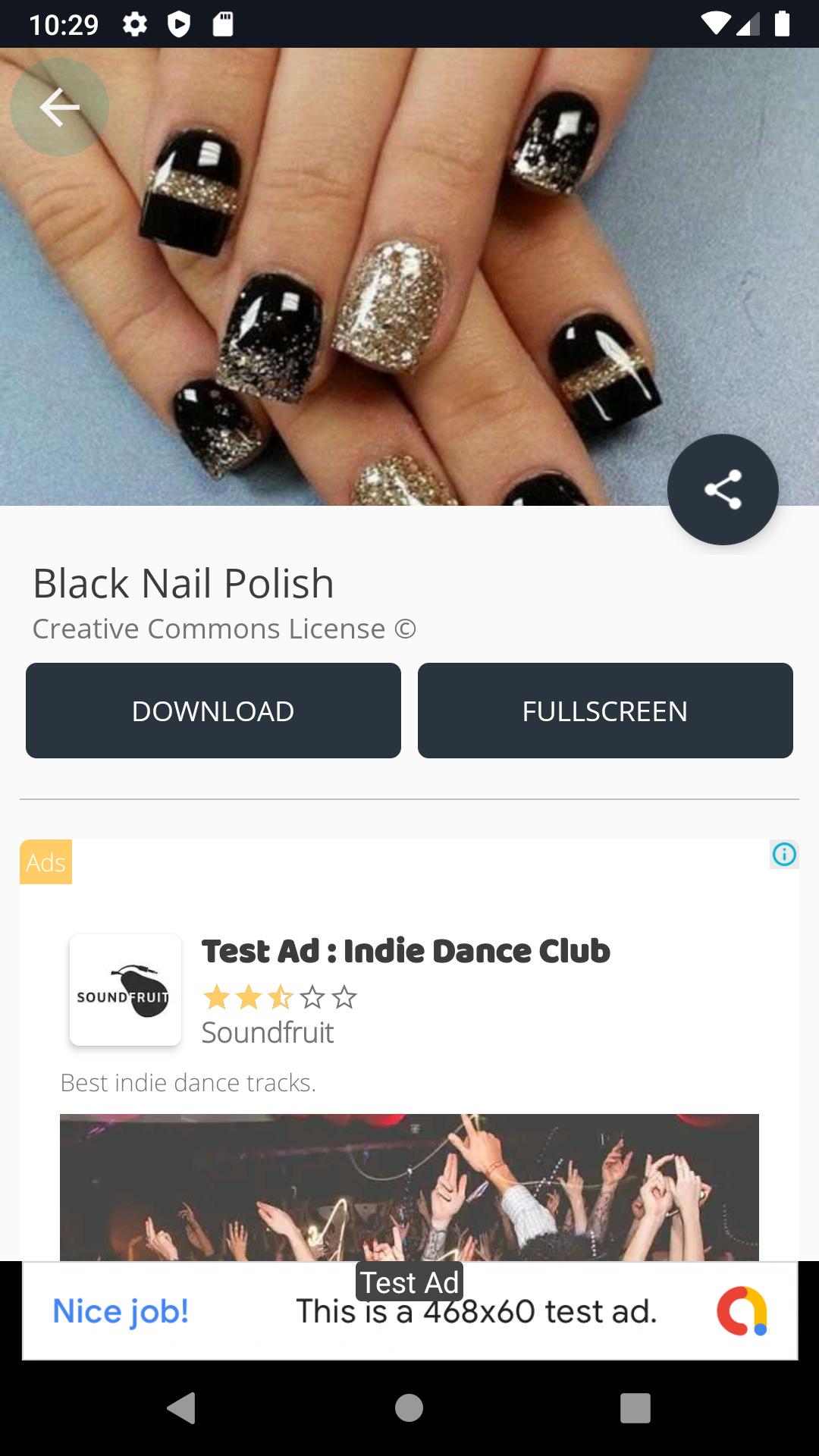Download the Black Nail Polish wallpaper
The width and height of the screenshot is (819, 1456).
pos(213,711)
